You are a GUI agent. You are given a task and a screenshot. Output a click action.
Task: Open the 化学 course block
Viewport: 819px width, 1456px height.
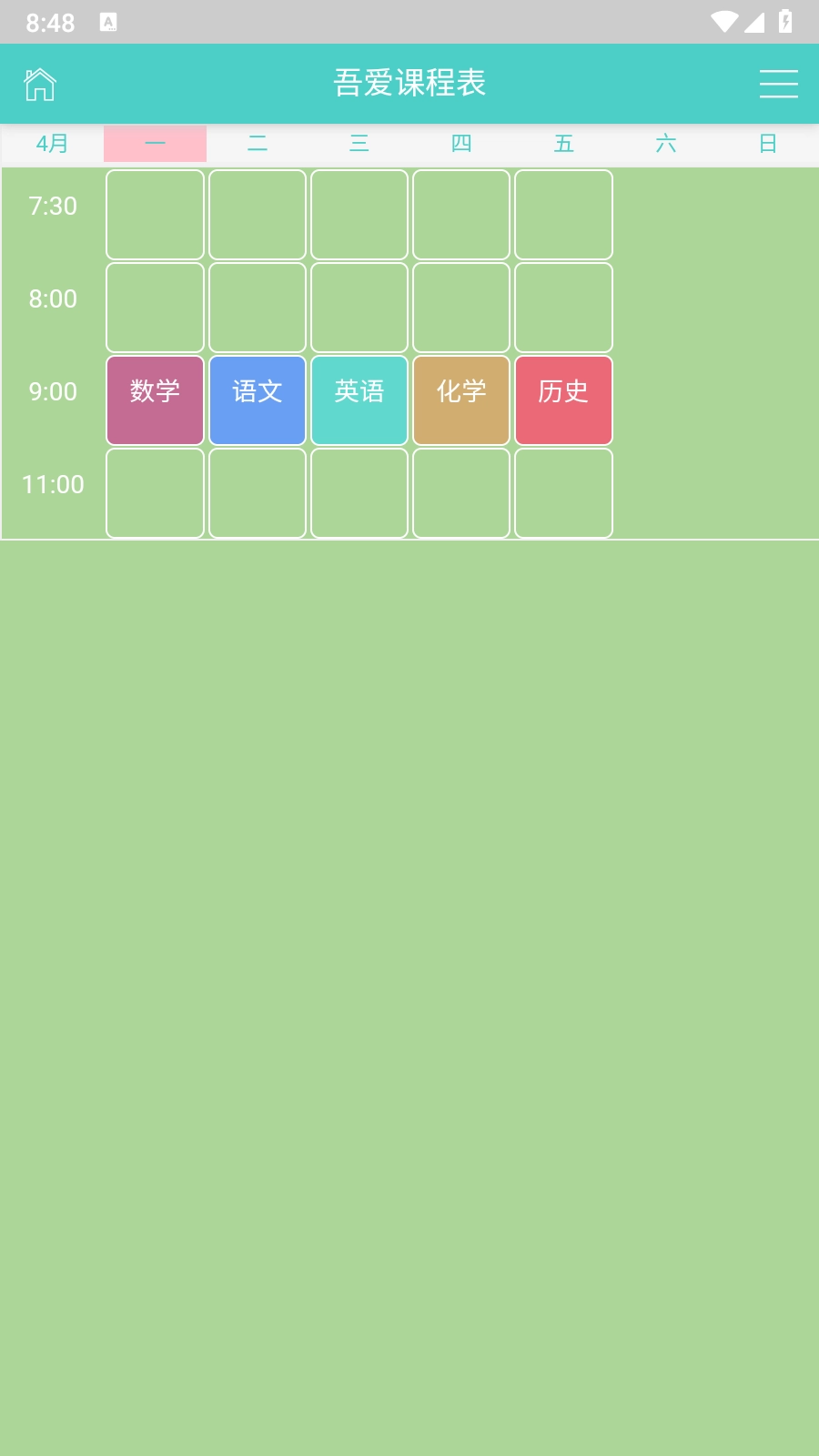click(x=461, y=400)
